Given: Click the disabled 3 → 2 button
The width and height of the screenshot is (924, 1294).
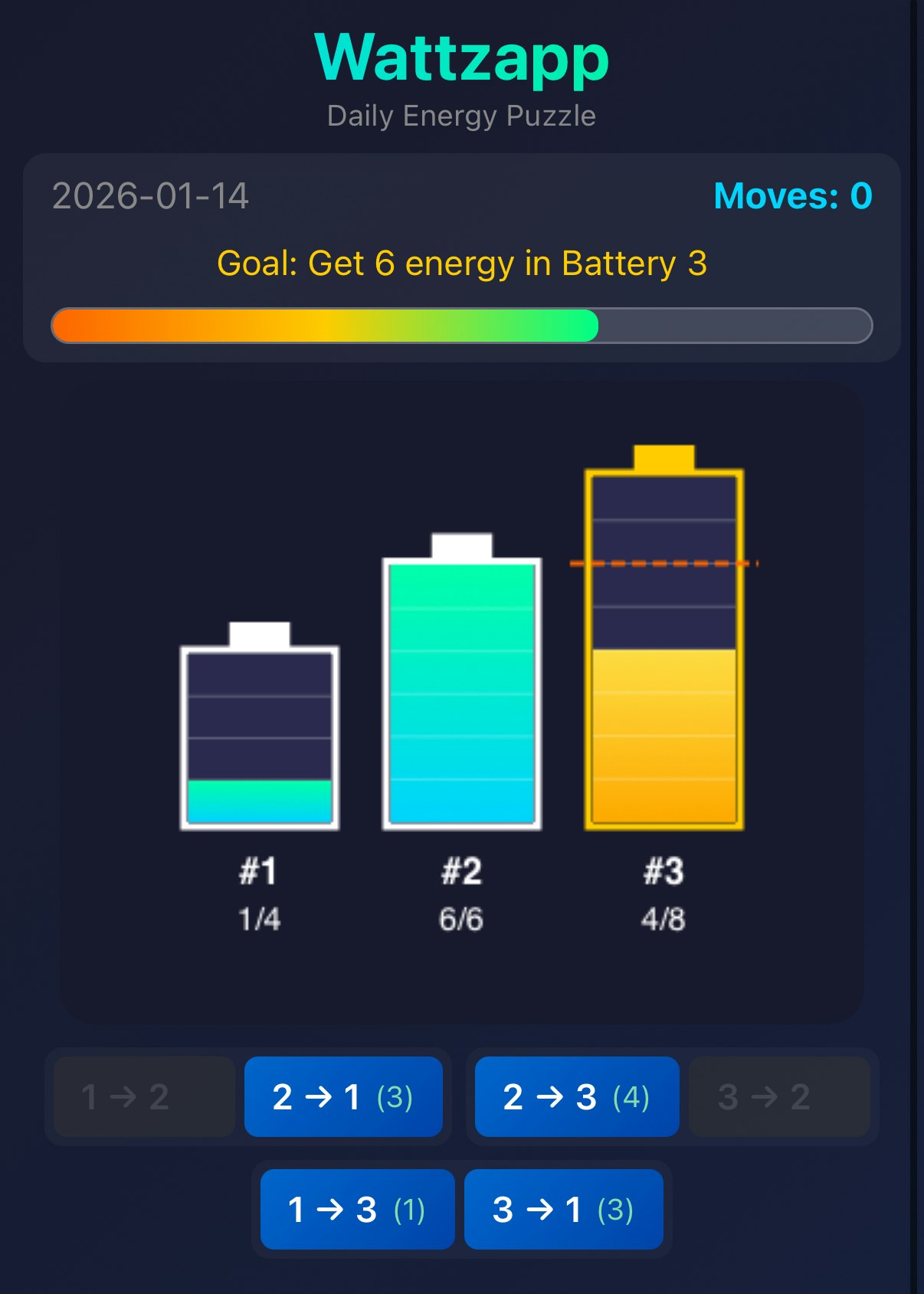Looking at the screenshot, I should pos(780,1097).
